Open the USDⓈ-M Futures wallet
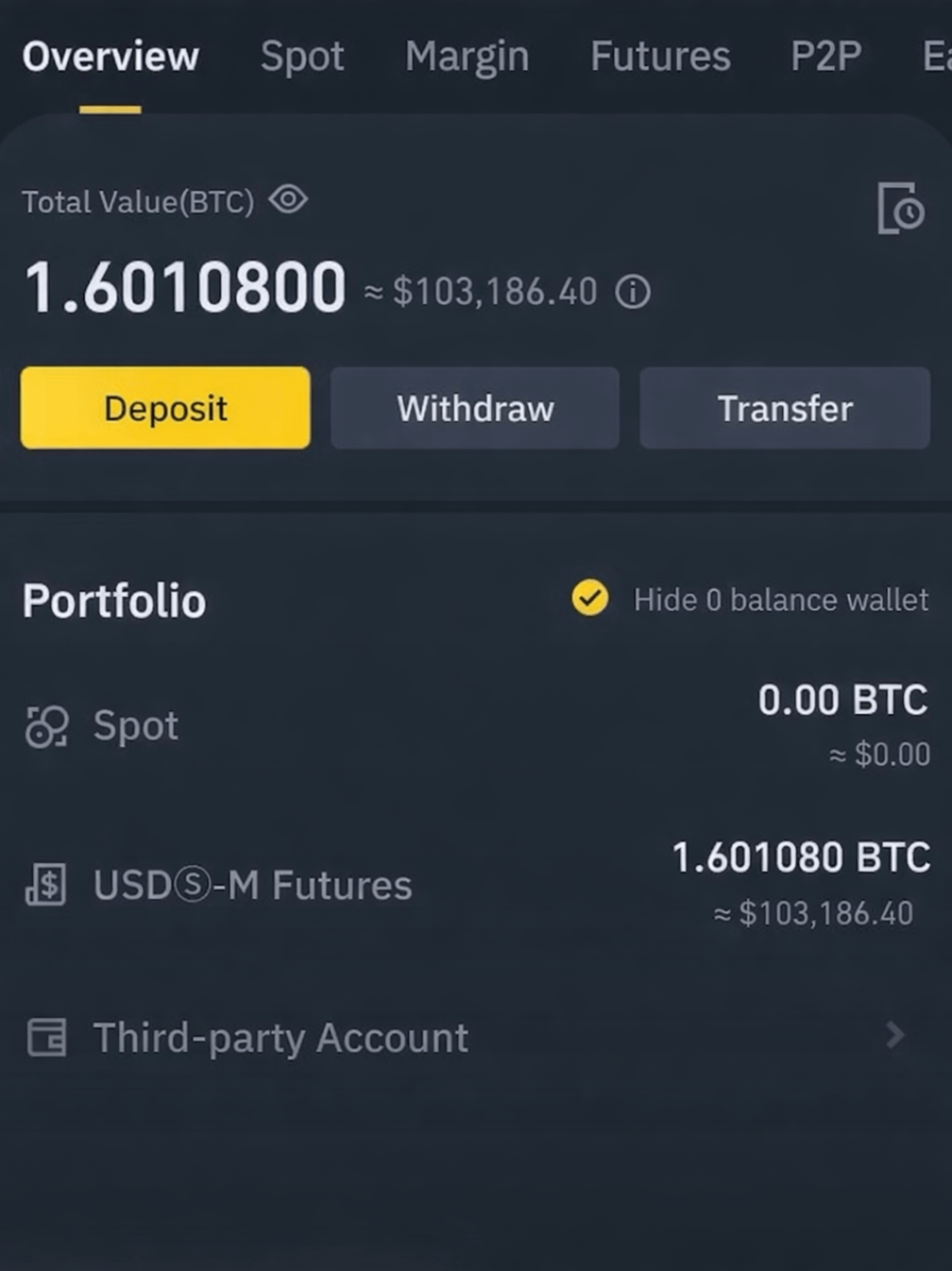 476,885
